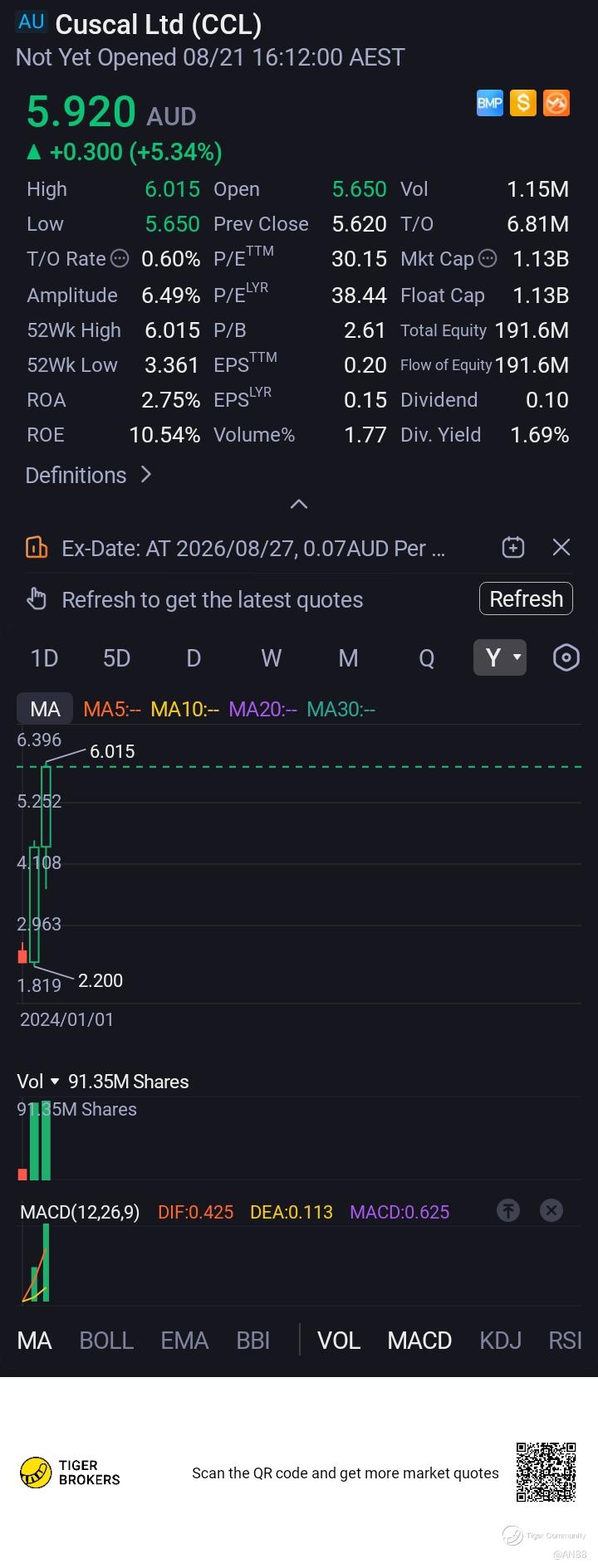Select the M monthly chart
Viewport: 598px width, 1568px height.
(348, 658)
